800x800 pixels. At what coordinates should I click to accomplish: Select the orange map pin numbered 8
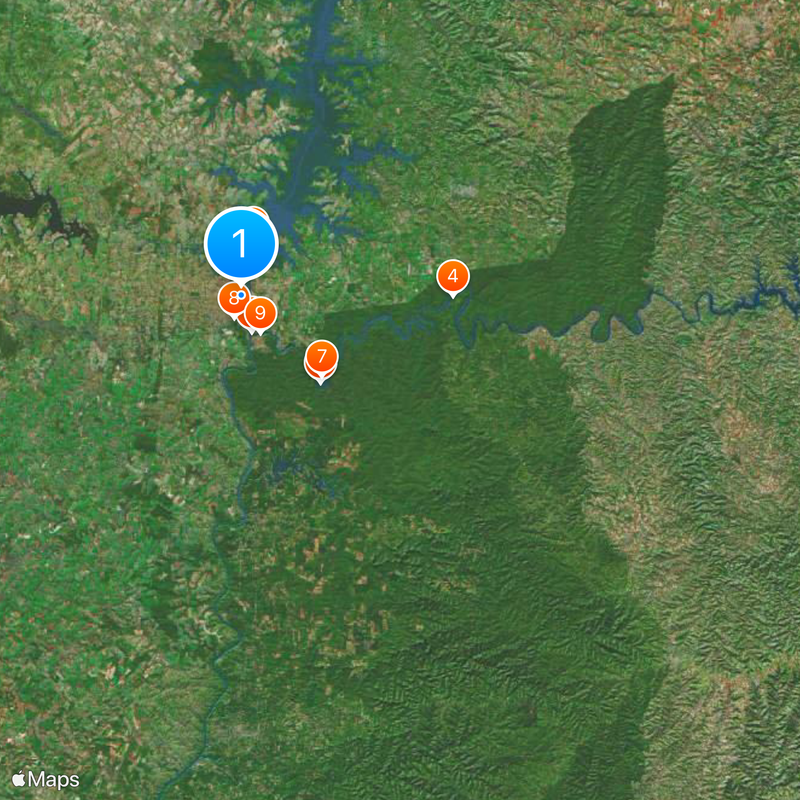point(232,297)
